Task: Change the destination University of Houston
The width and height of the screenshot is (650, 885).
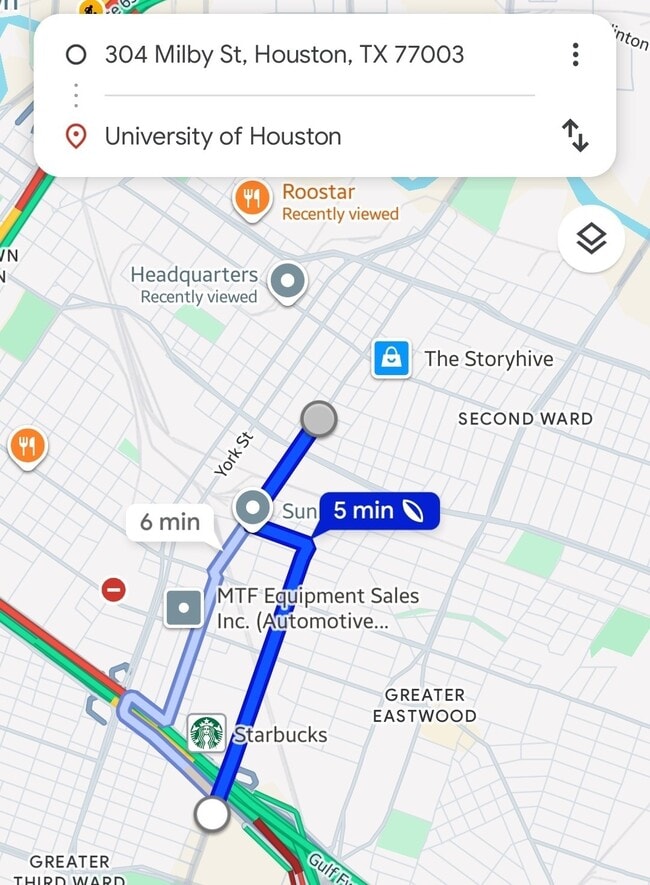Action: click(223, 136)
